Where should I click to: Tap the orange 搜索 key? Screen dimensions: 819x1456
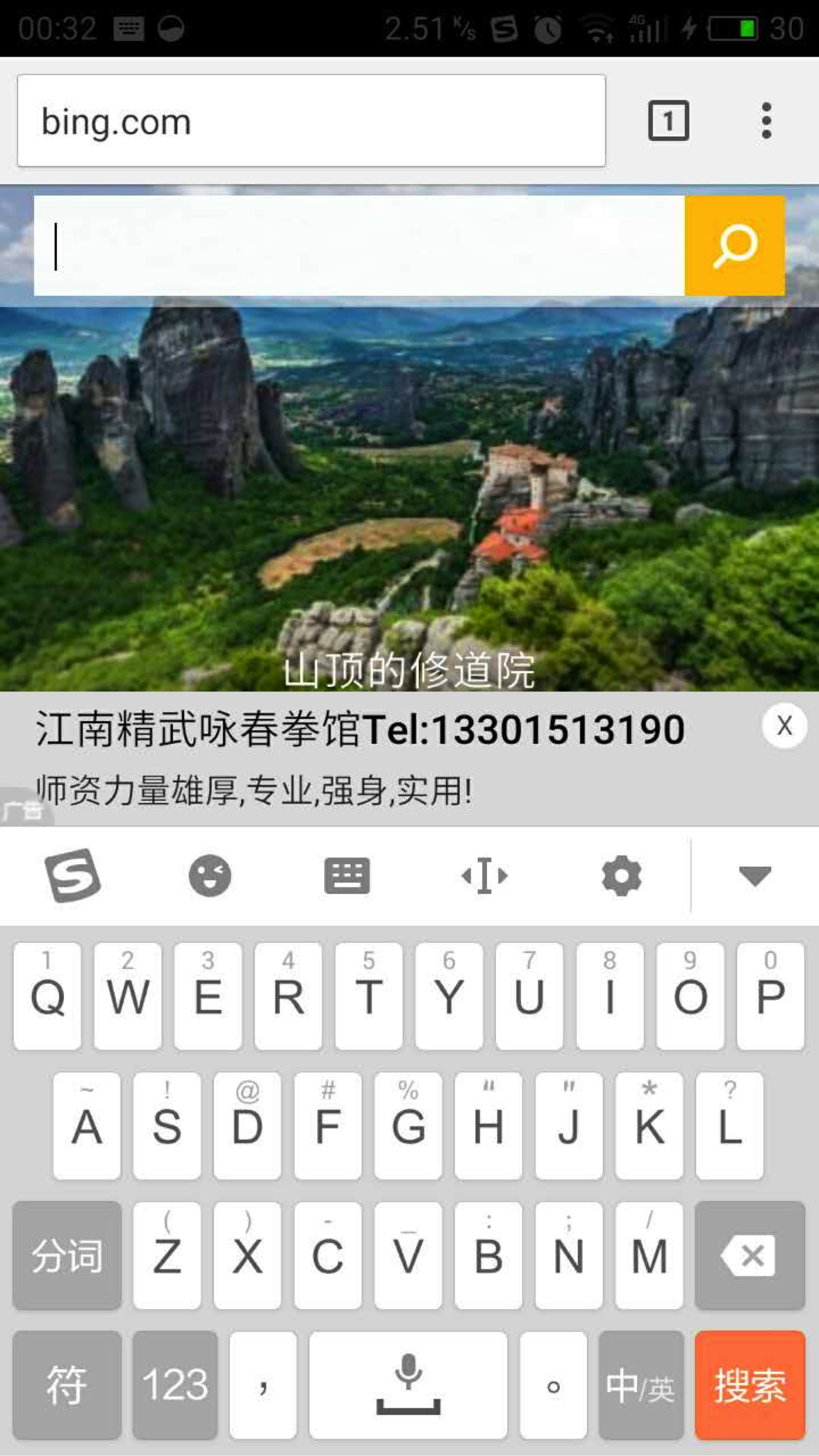pos(750,1386)
